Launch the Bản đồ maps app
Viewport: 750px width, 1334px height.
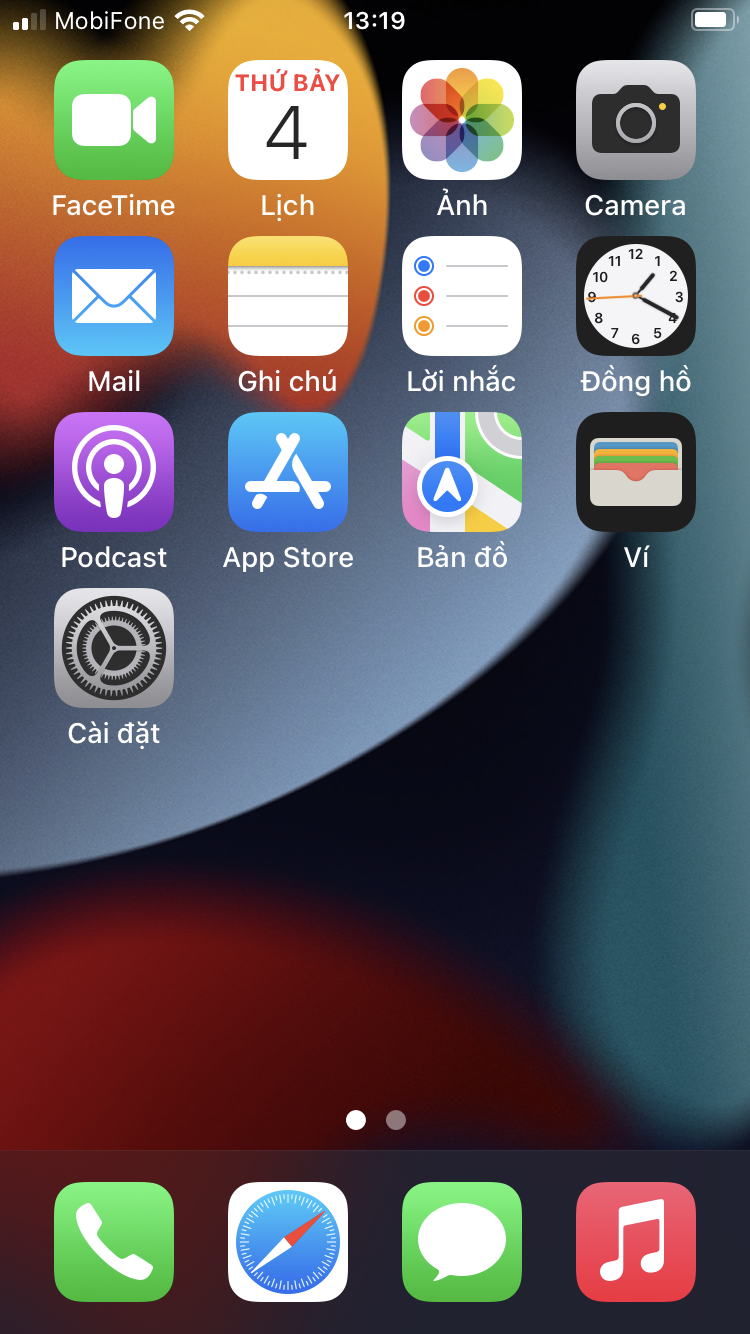tap(462, 472)
